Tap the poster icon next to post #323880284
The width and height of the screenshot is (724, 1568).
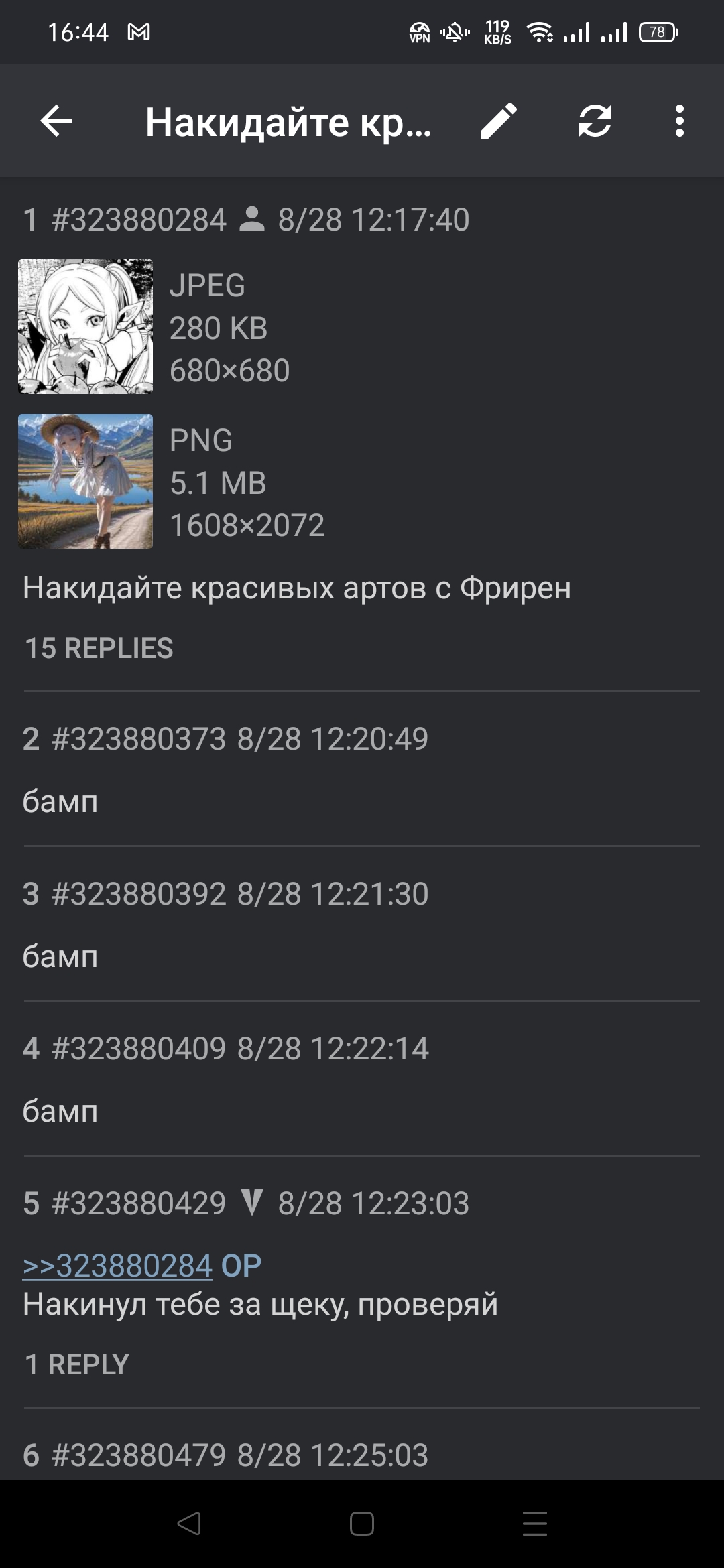click(253, 218)
